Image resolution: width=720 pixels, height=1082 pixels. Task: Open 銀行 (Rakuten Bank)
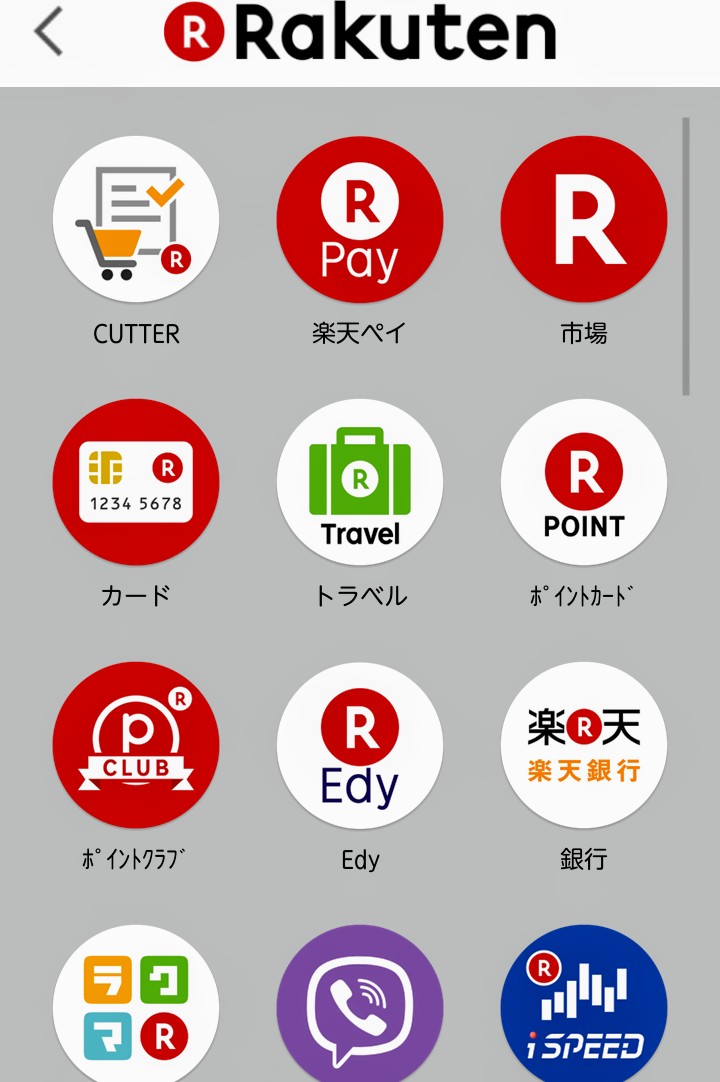[x=584, y=745]
